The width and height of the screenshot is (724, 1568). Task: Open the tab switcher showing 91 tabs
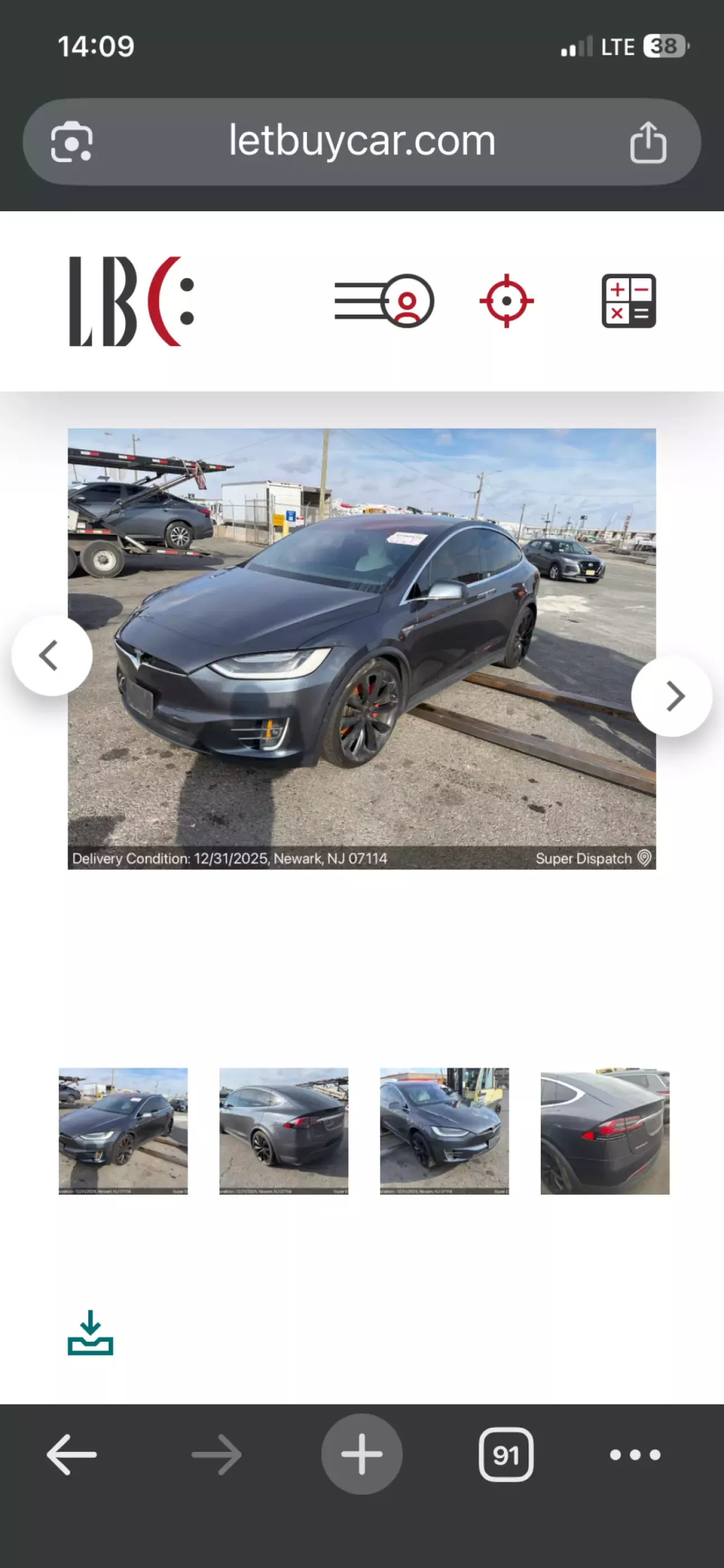(506, 1455)
